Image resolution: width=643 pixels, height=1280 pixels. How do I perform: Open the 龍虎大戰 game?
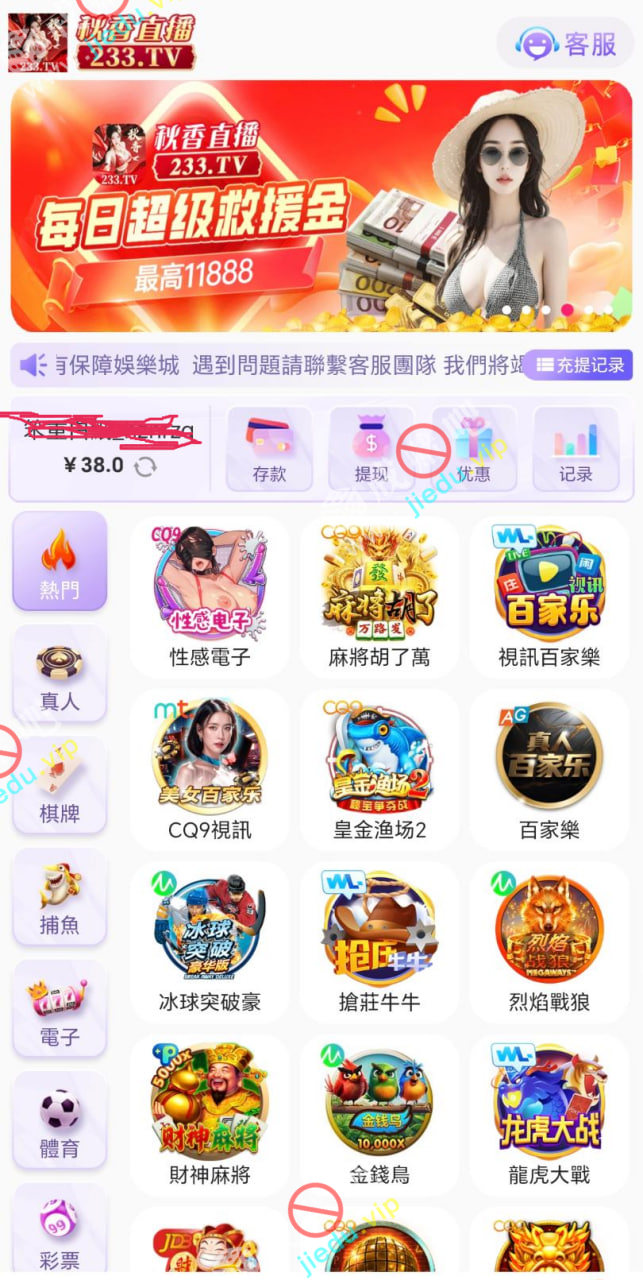[x=549, y=1115]
